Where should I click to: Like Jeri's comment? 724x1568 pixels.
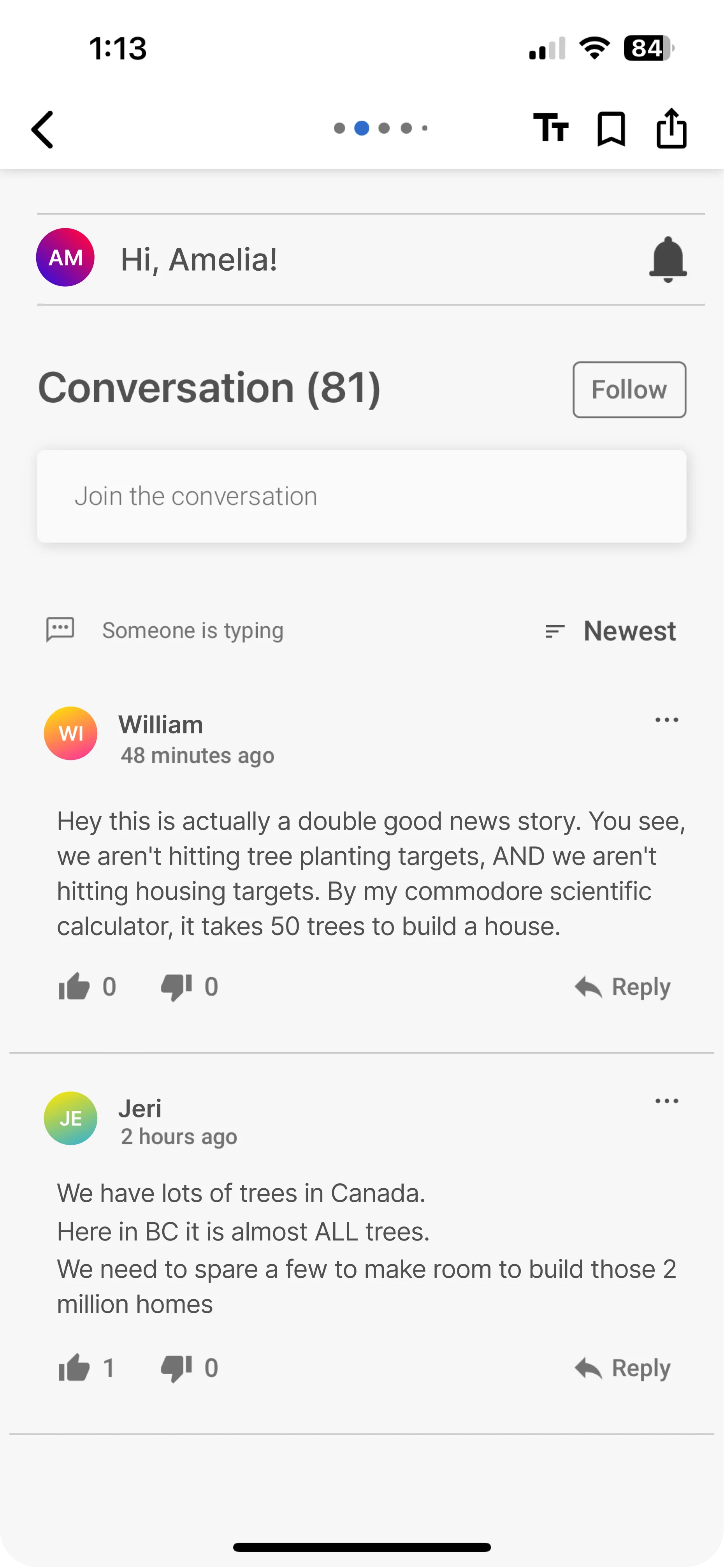74,1368
